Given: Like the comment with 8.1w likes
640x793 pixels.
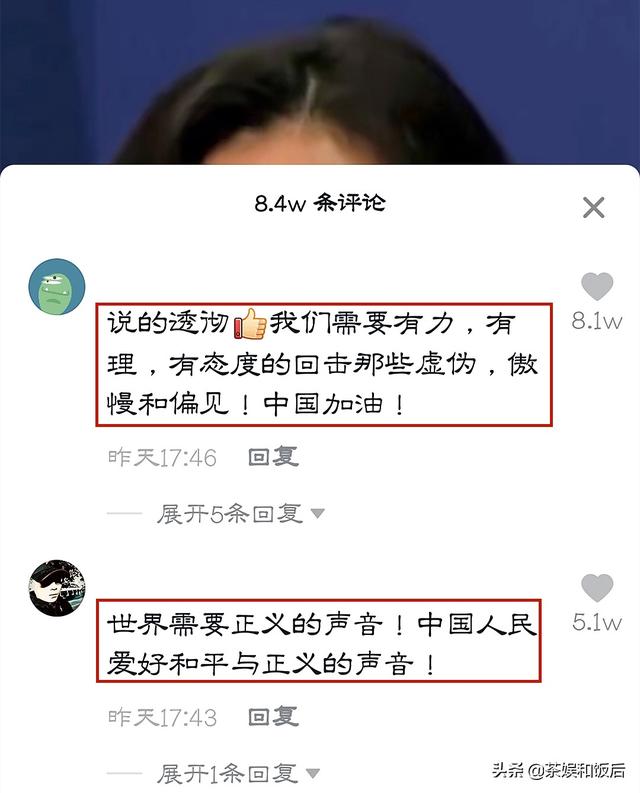Looking at the screenshot, I should point(597,287).
